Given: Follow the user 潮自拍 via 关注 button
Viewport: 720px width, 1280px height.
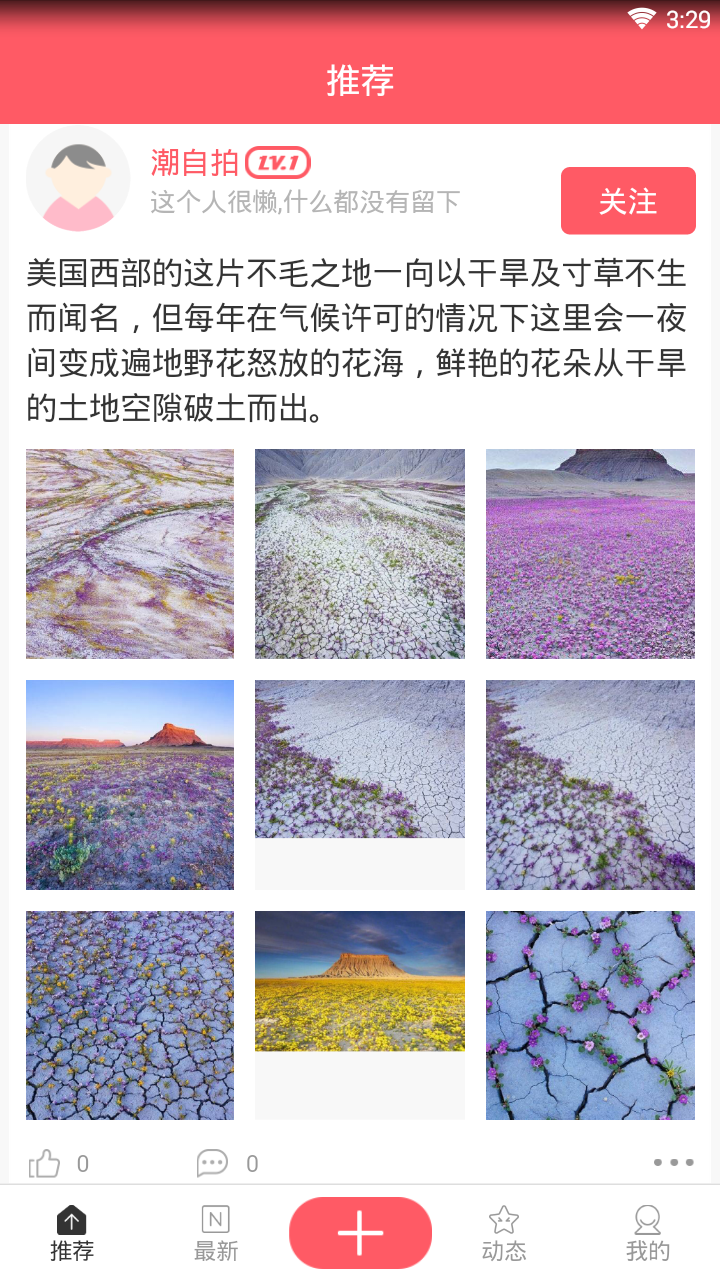Looking at the screenshot, I should tap(628, 201).
